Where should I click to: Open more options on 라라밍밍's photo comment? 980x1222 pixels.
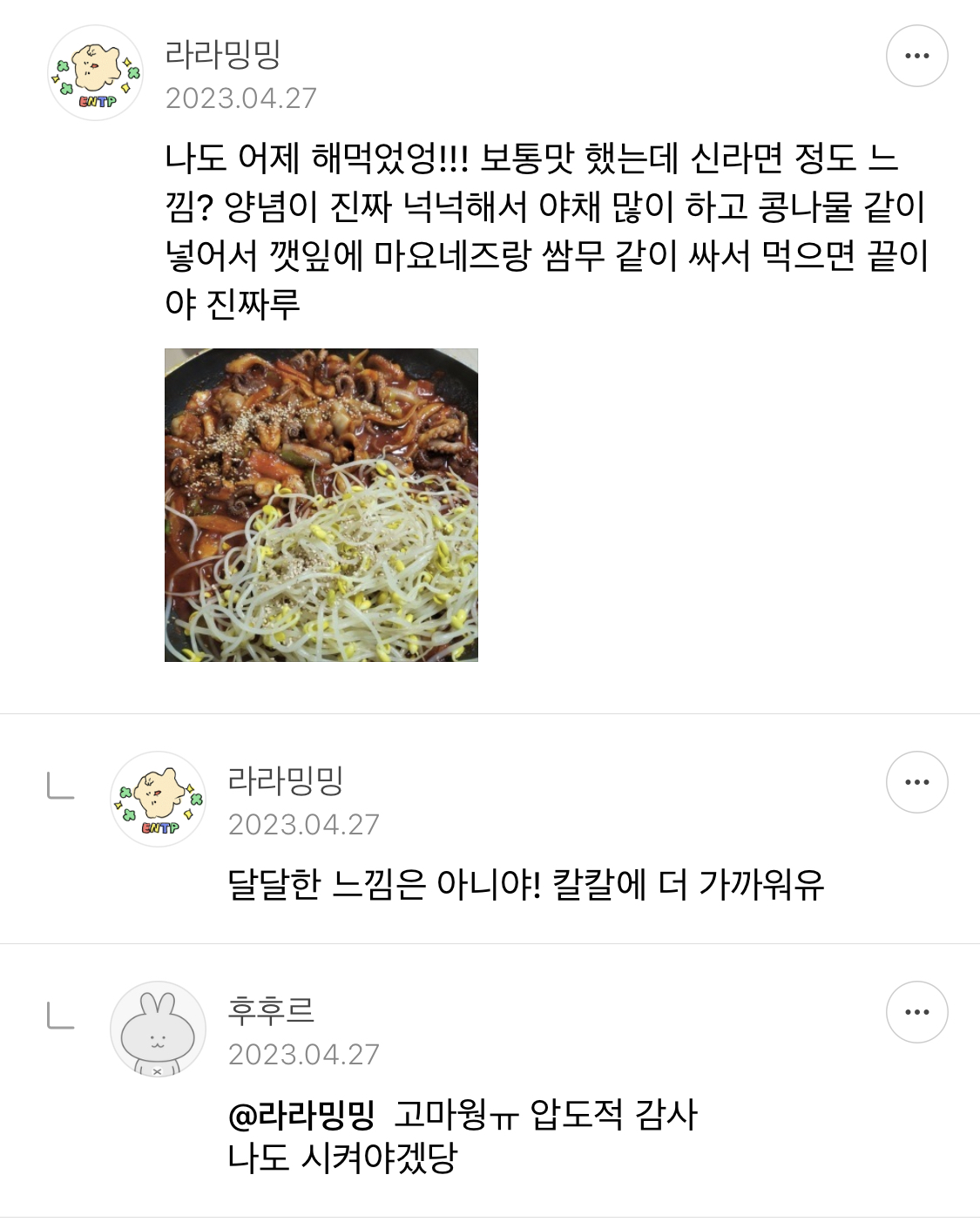916,56
